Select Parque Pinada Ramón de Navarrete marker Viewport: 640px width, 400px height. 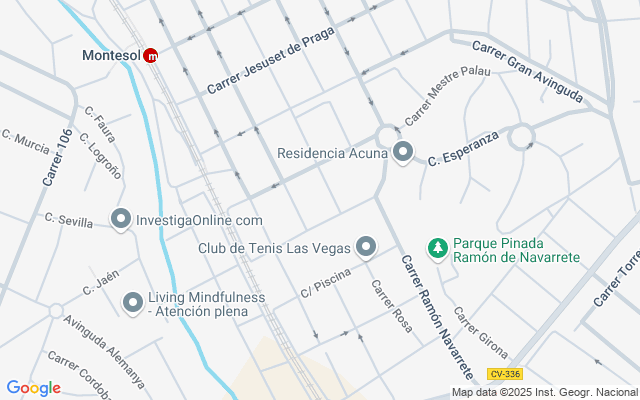coord(437,246)
